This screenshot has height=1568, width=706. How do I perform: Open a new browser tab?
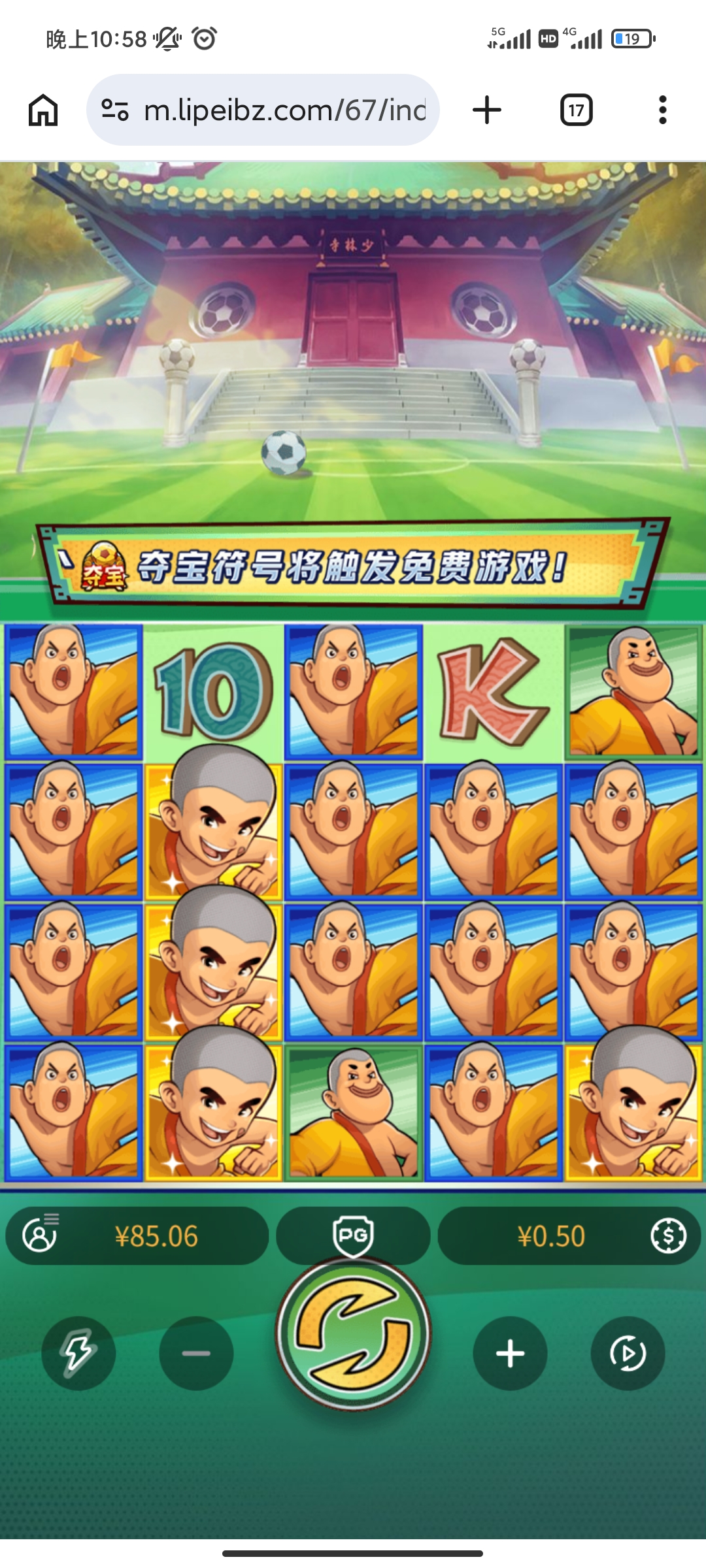pyautogui.click(x=487, y=110)
